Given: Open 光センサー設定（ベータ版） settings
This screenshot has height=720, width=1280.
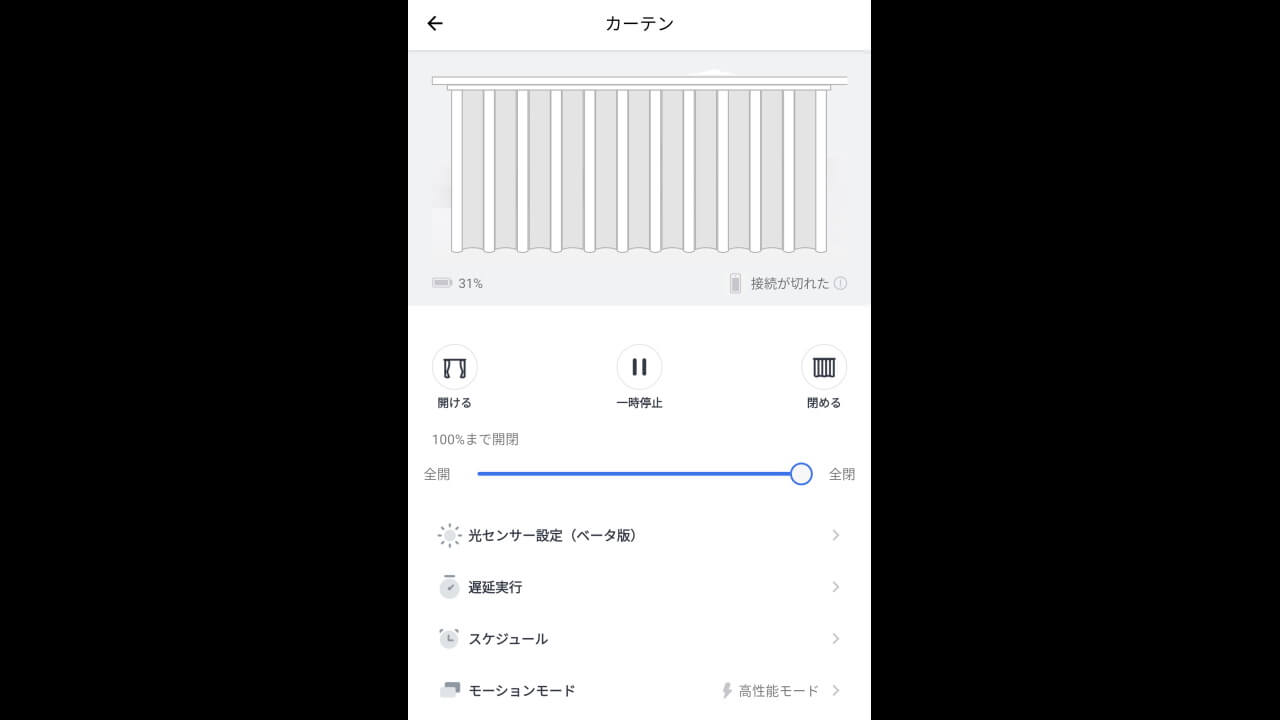Looking at the screenshot, I should pyautogui.click(x=639, y=535).
